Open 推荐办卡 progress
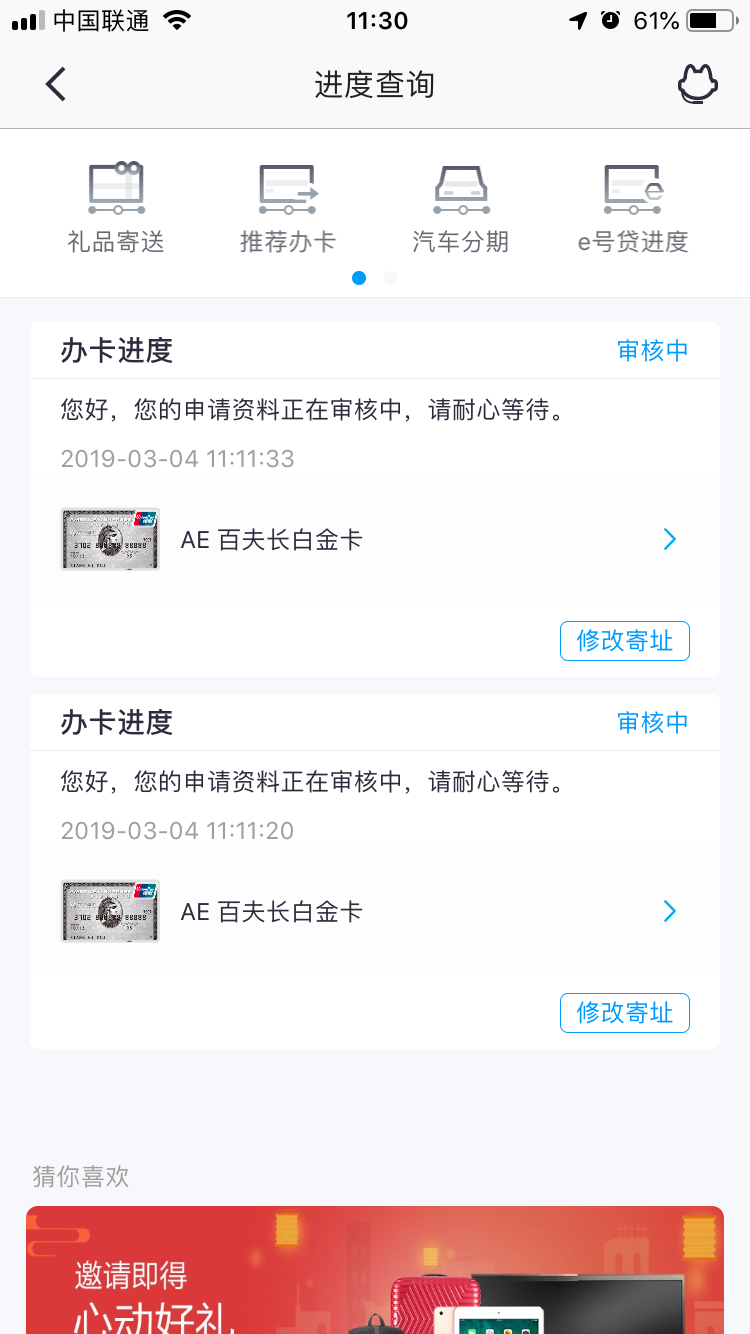 pyautogui.click(x=288, y=208)
